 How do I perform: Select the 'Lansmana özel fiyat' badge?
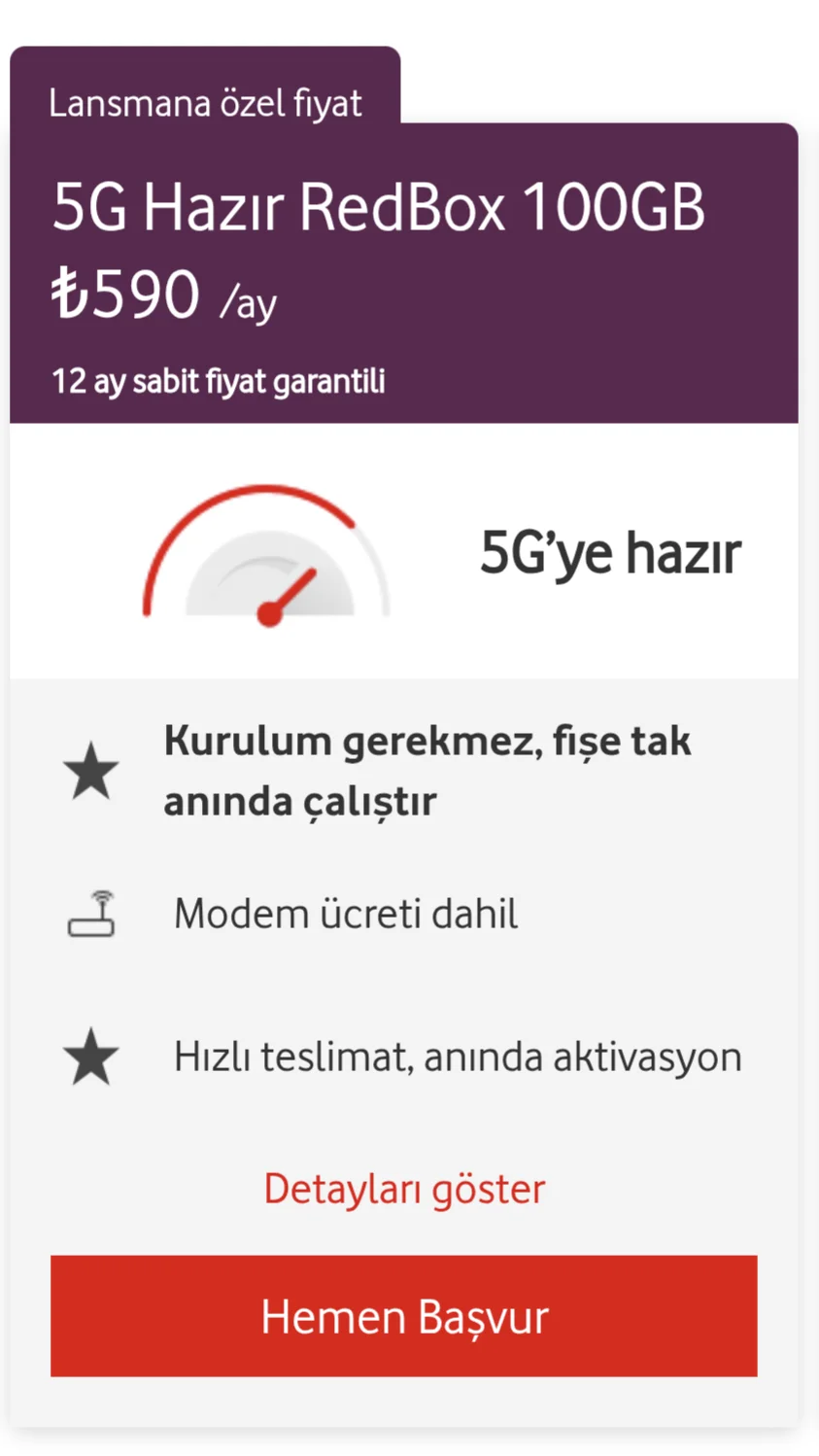click(204, 101)
